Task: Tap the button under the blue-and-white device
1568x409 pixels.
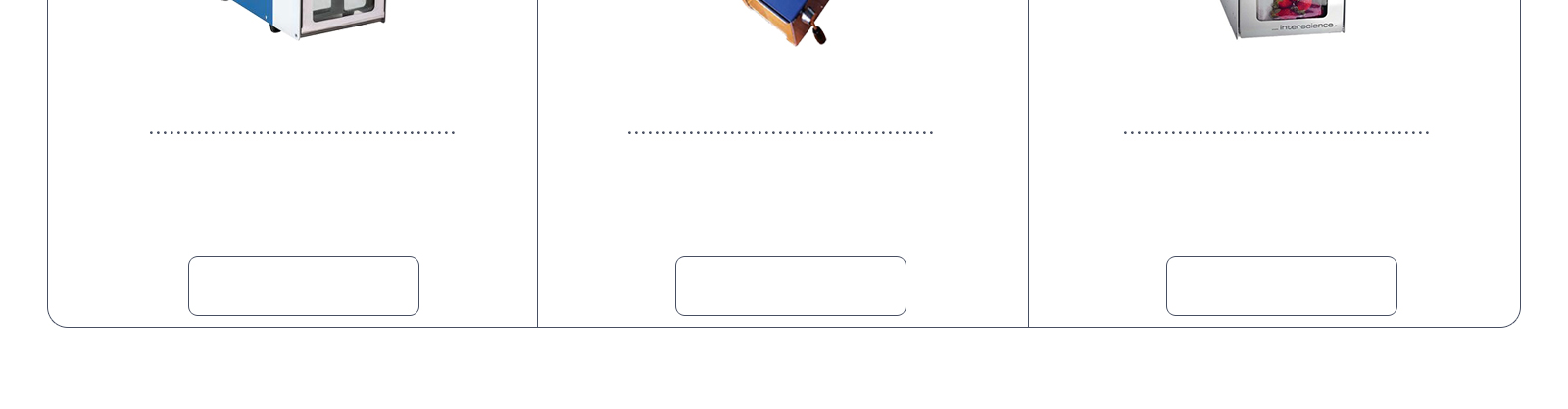Action: click(304, 285)
